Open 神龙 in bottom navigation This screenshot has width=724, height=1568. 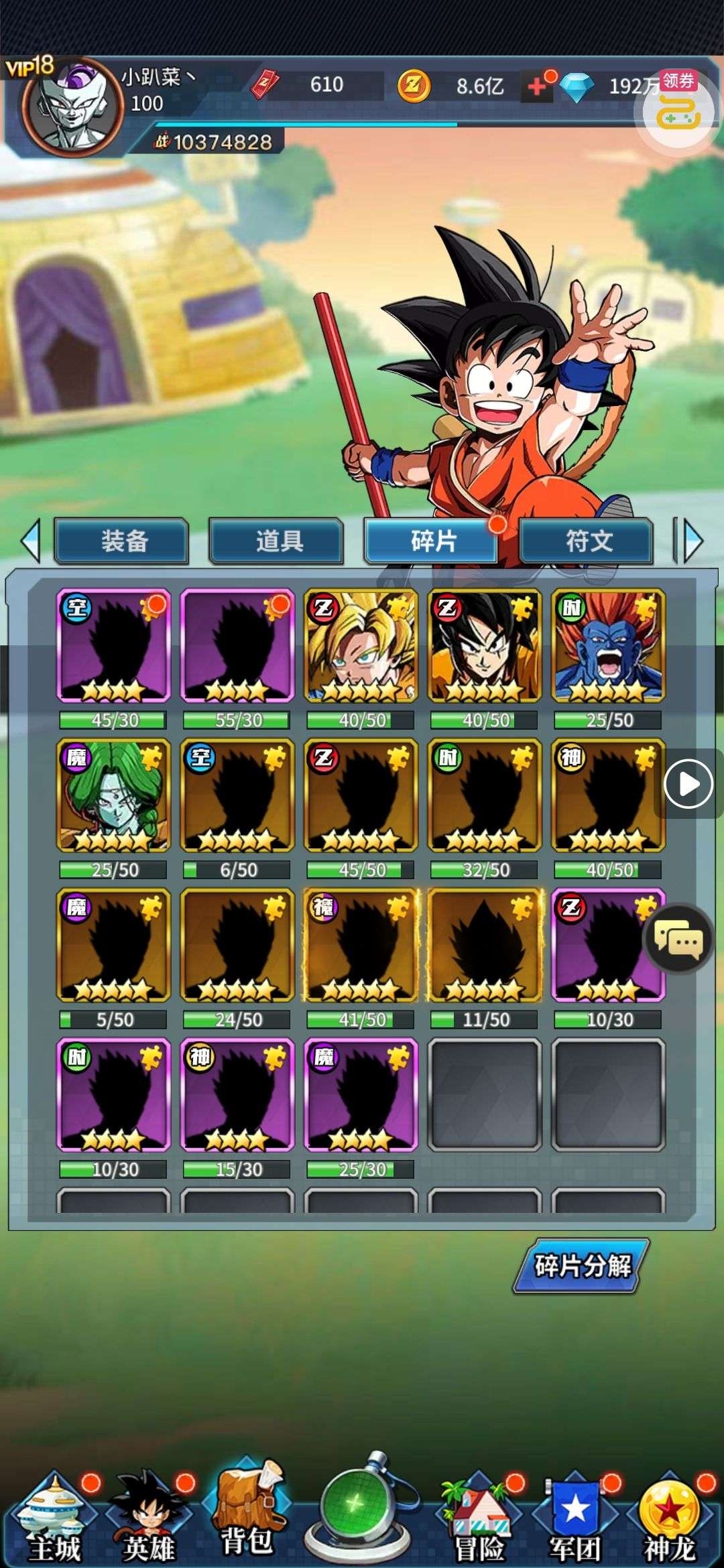click(669, 1514)
